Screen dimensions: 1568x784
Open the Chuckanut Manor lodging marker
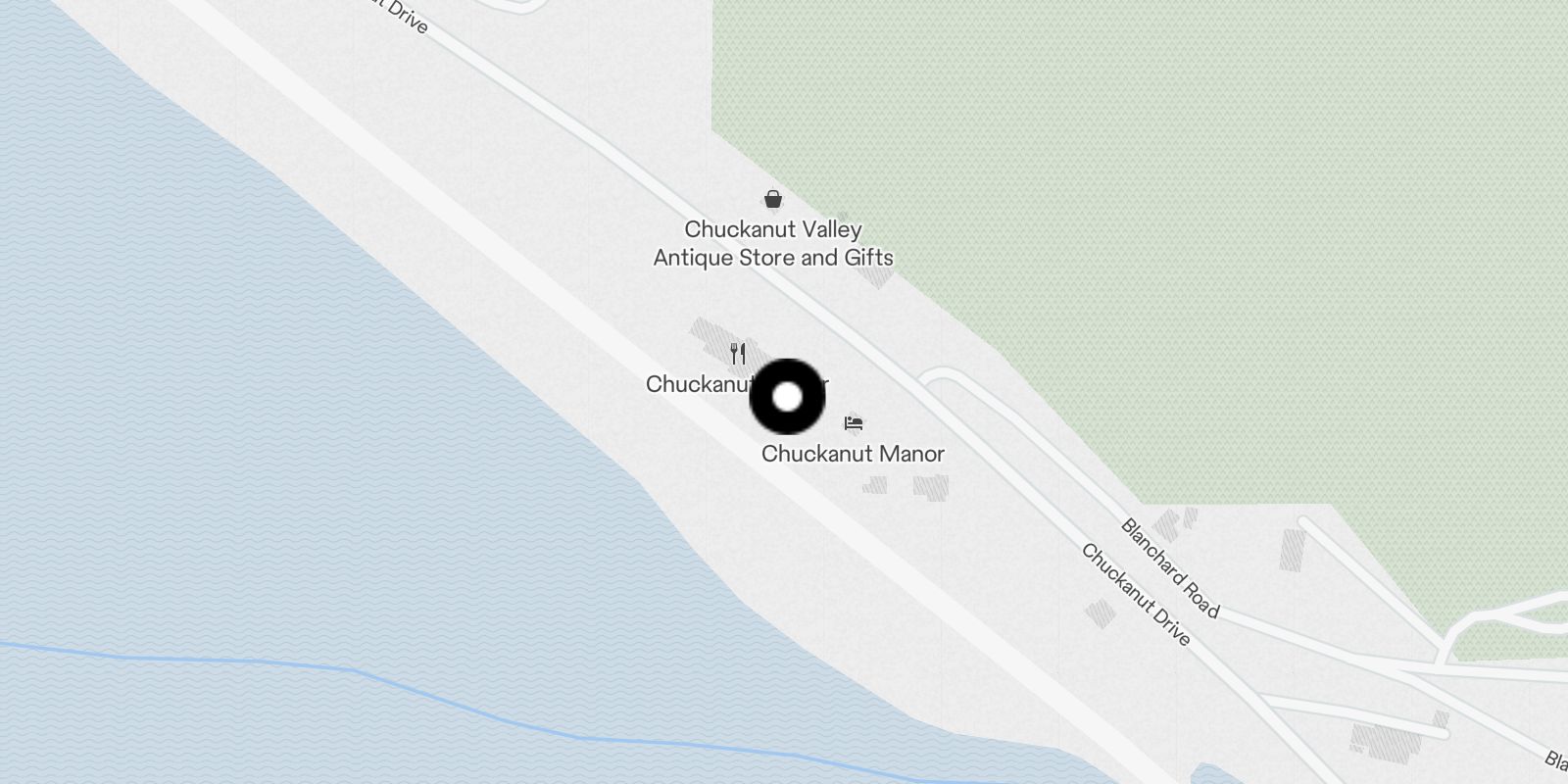tap(854, 424)
